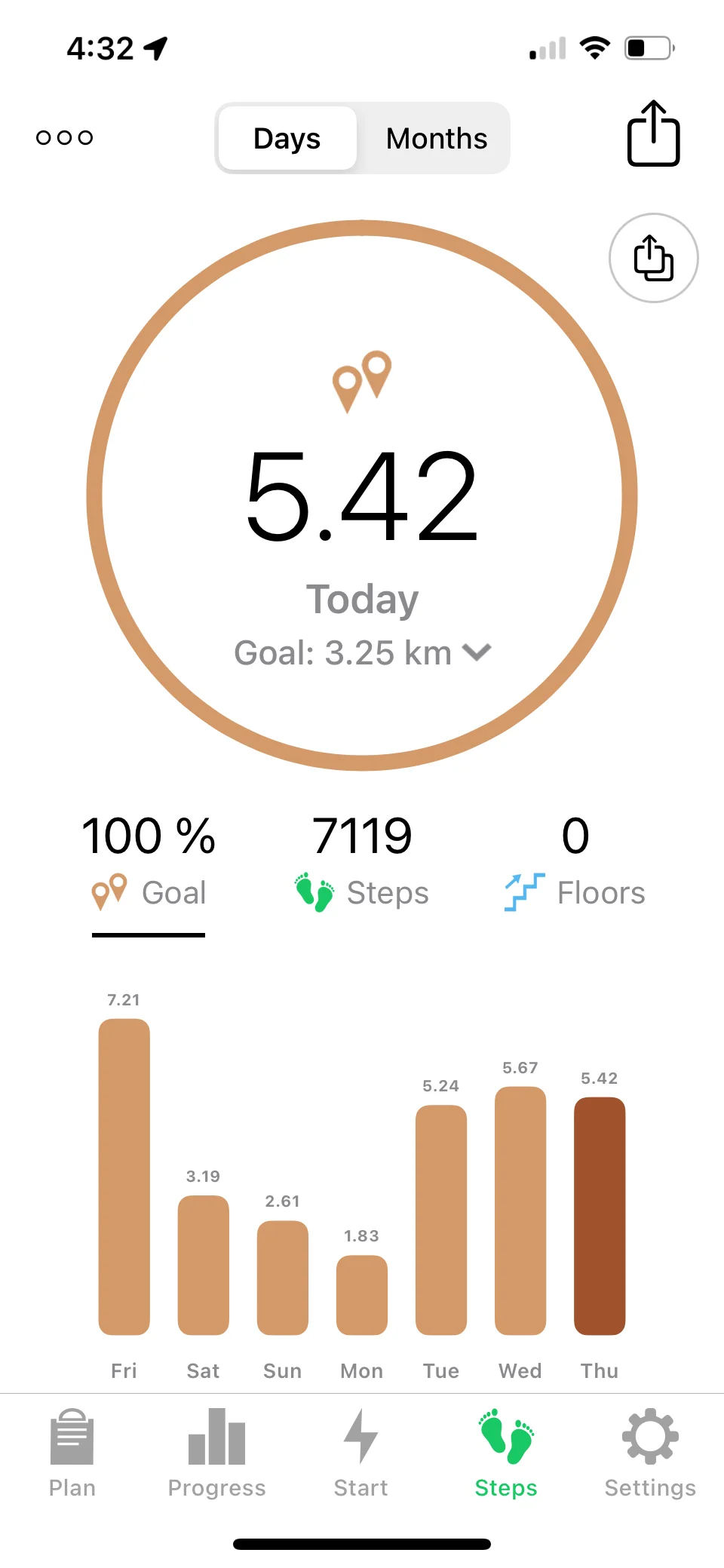Go to the Progress tab
The width and height of the screenshot is (724, 1568).
[216, 1453]
